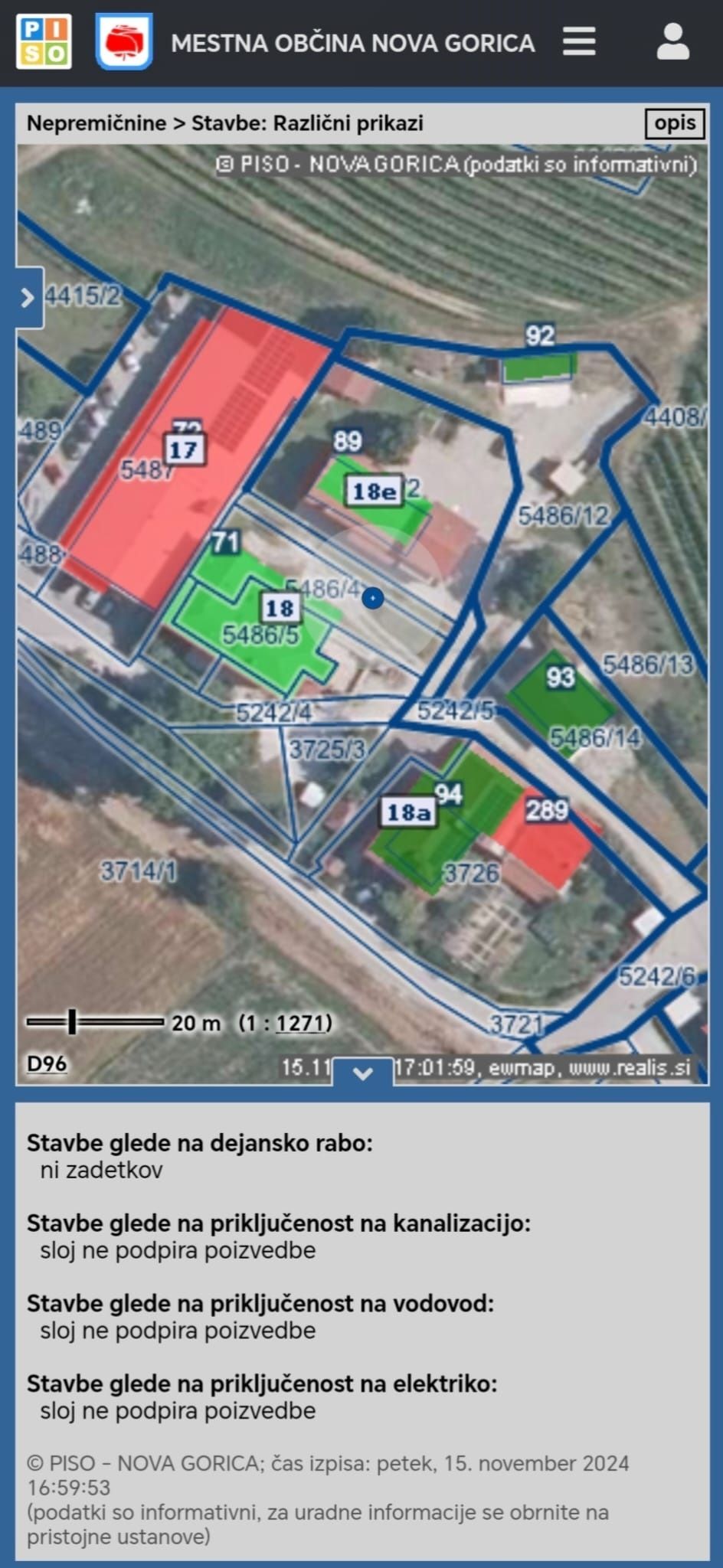Open the user account icon
Viewport: 723px width, 1568px height.
[x=673, y=42]
